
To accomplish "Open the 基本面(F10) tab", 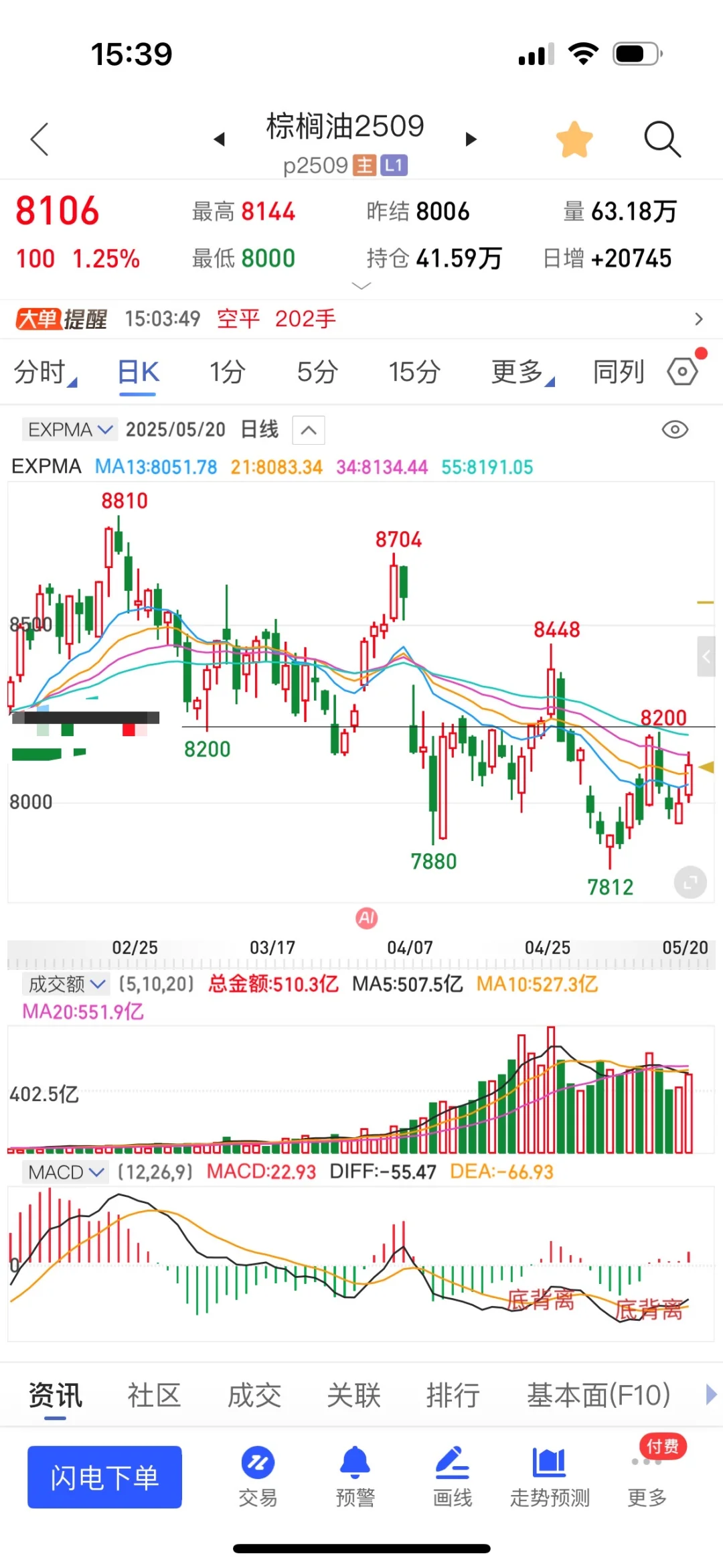I will pyautogui.click(x=598, y=1396).
